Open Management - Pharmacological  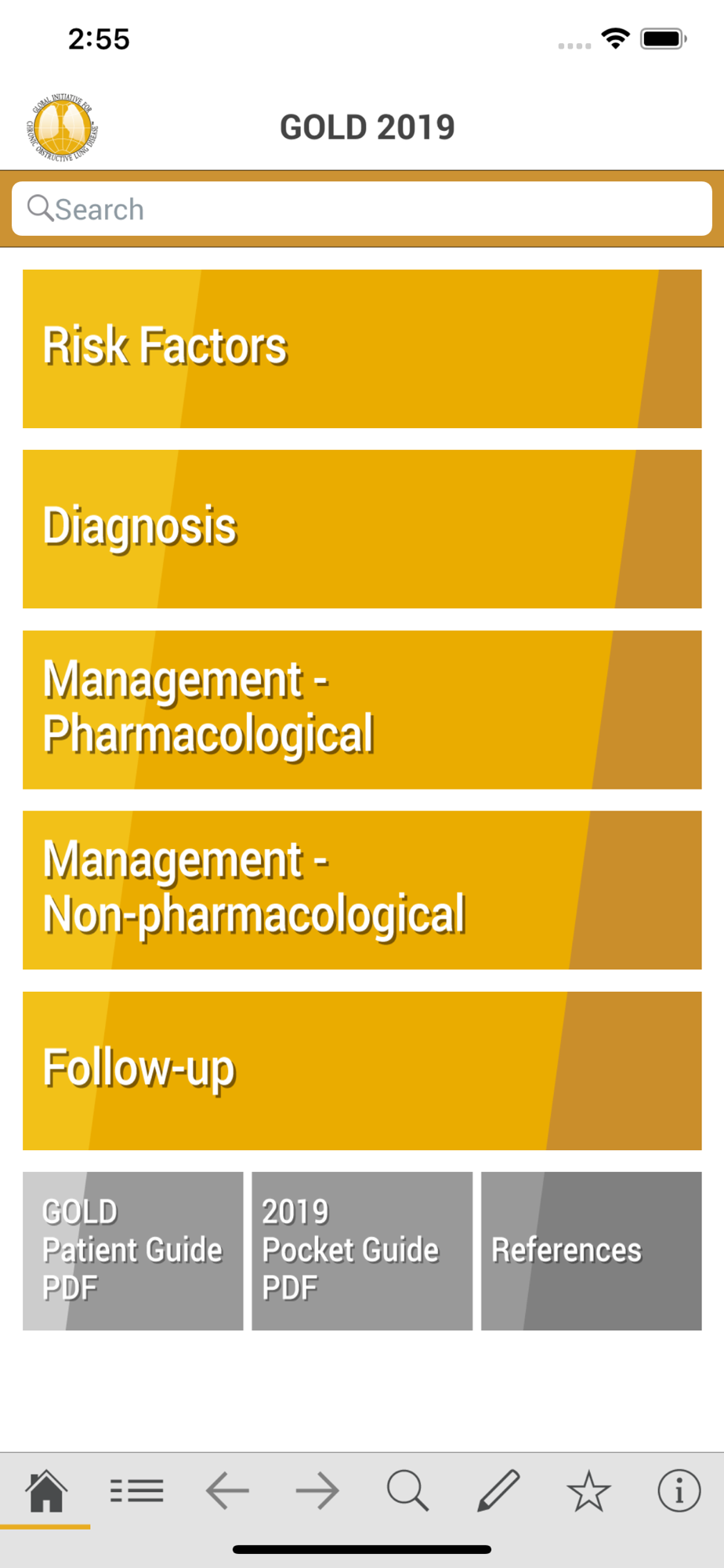pyautogui.click(x=362, y=710)
